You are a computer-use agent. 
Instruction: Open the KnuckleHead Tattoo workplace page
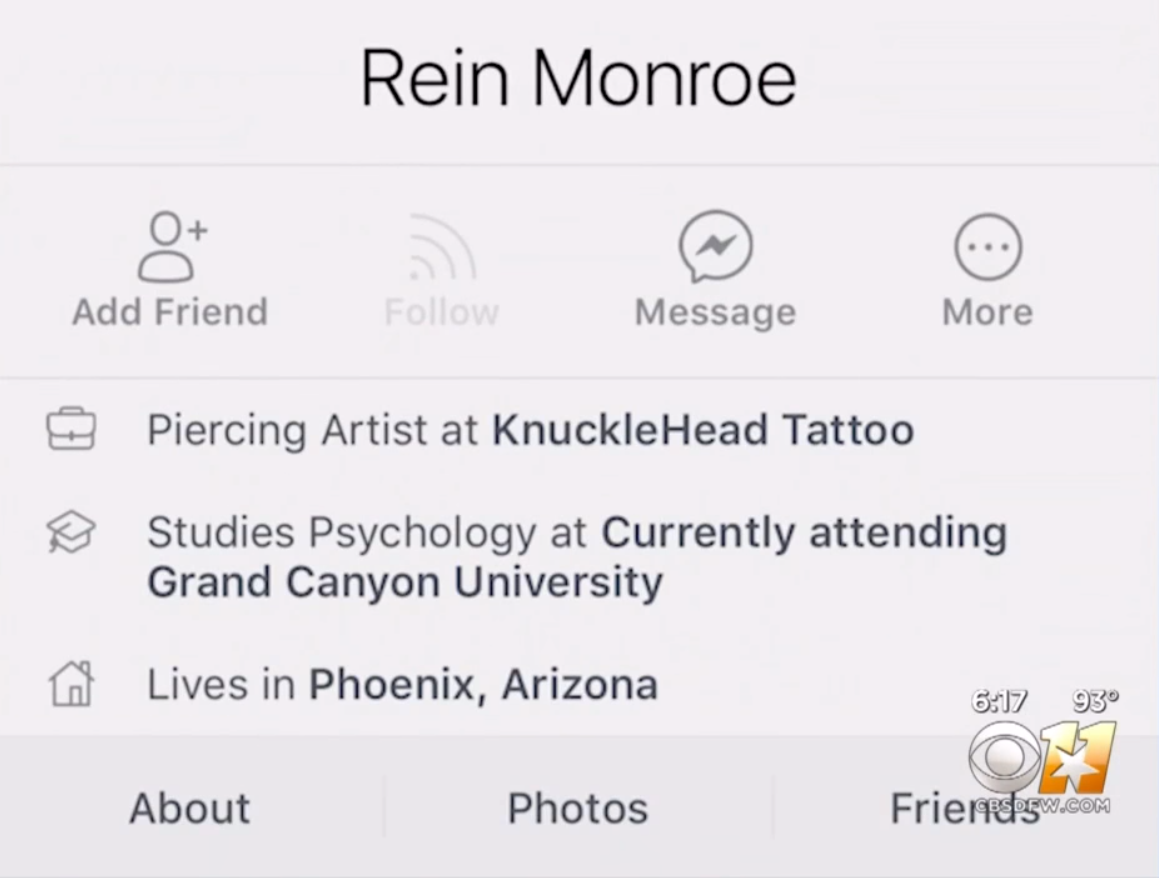point(703,431)
